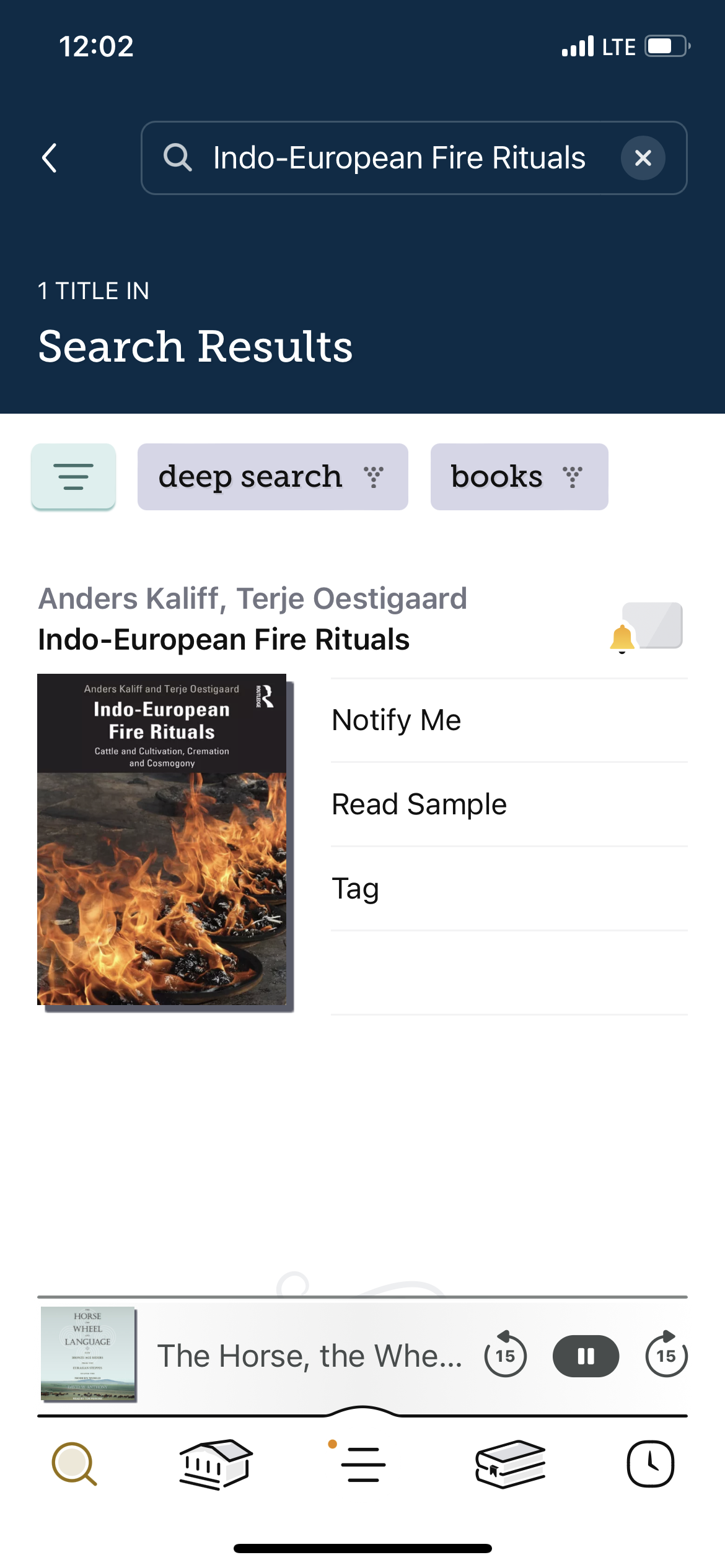This screenshot has width=725, height=1568.
Task: Open the deep search filter chip
Action: tap(272, 477)
